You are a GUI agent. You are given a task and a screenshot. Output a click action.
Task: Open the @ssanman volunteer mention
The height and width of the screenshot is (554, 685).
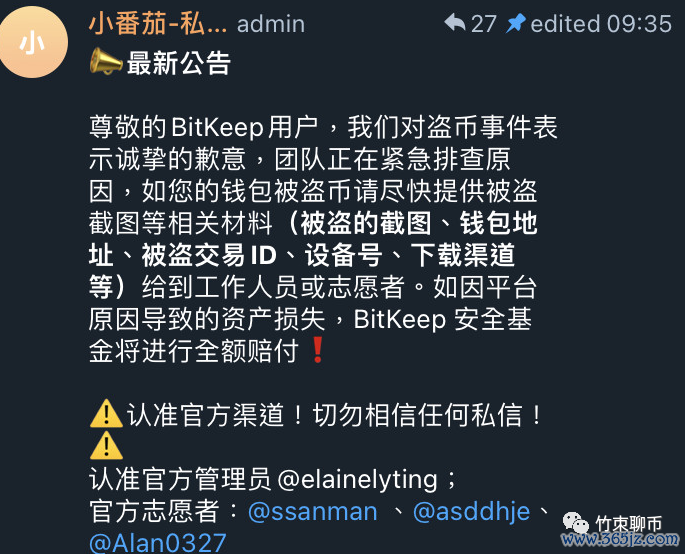tap(312, 511)
